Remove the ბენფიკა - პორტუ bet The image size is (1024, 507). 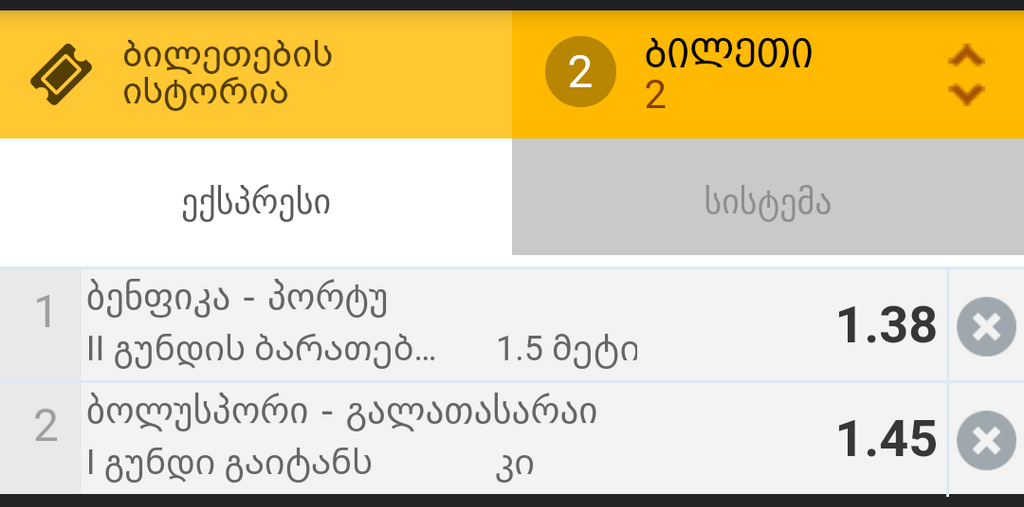[985, 326]
